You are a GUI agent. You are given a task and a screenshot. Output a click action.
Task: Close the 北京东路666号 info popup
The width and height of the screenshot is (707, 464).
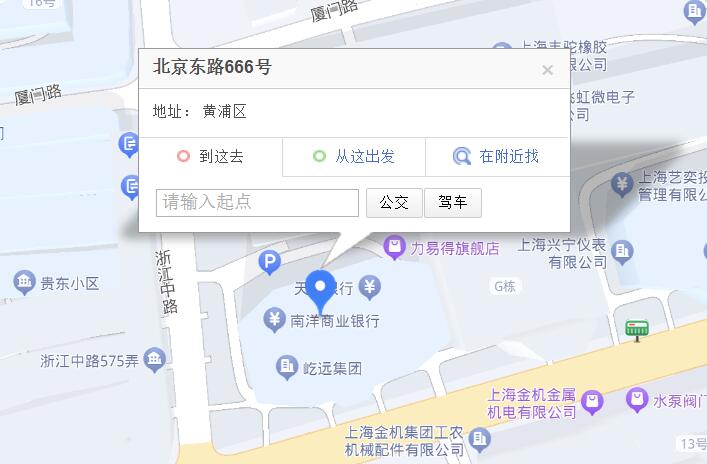click(547, 70)
